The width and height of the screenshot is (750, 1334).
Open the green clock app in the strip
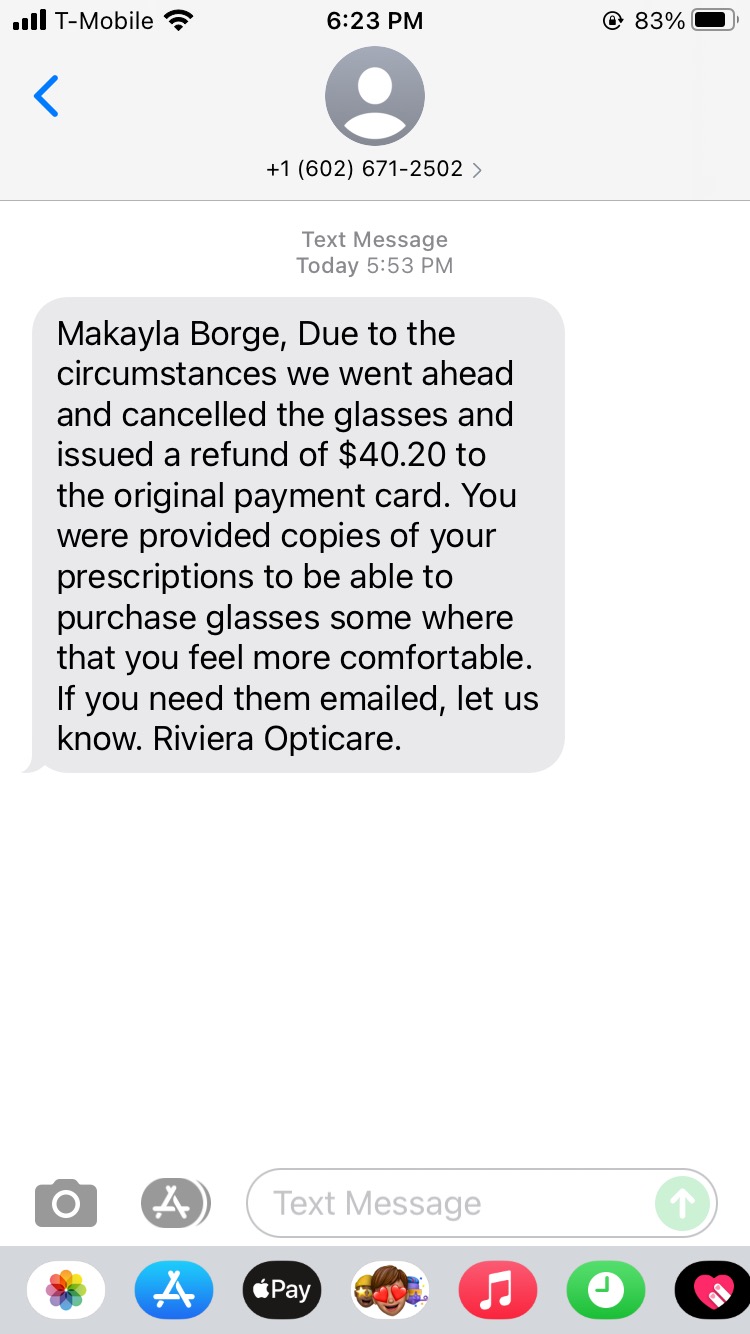tap(606, 1290)
